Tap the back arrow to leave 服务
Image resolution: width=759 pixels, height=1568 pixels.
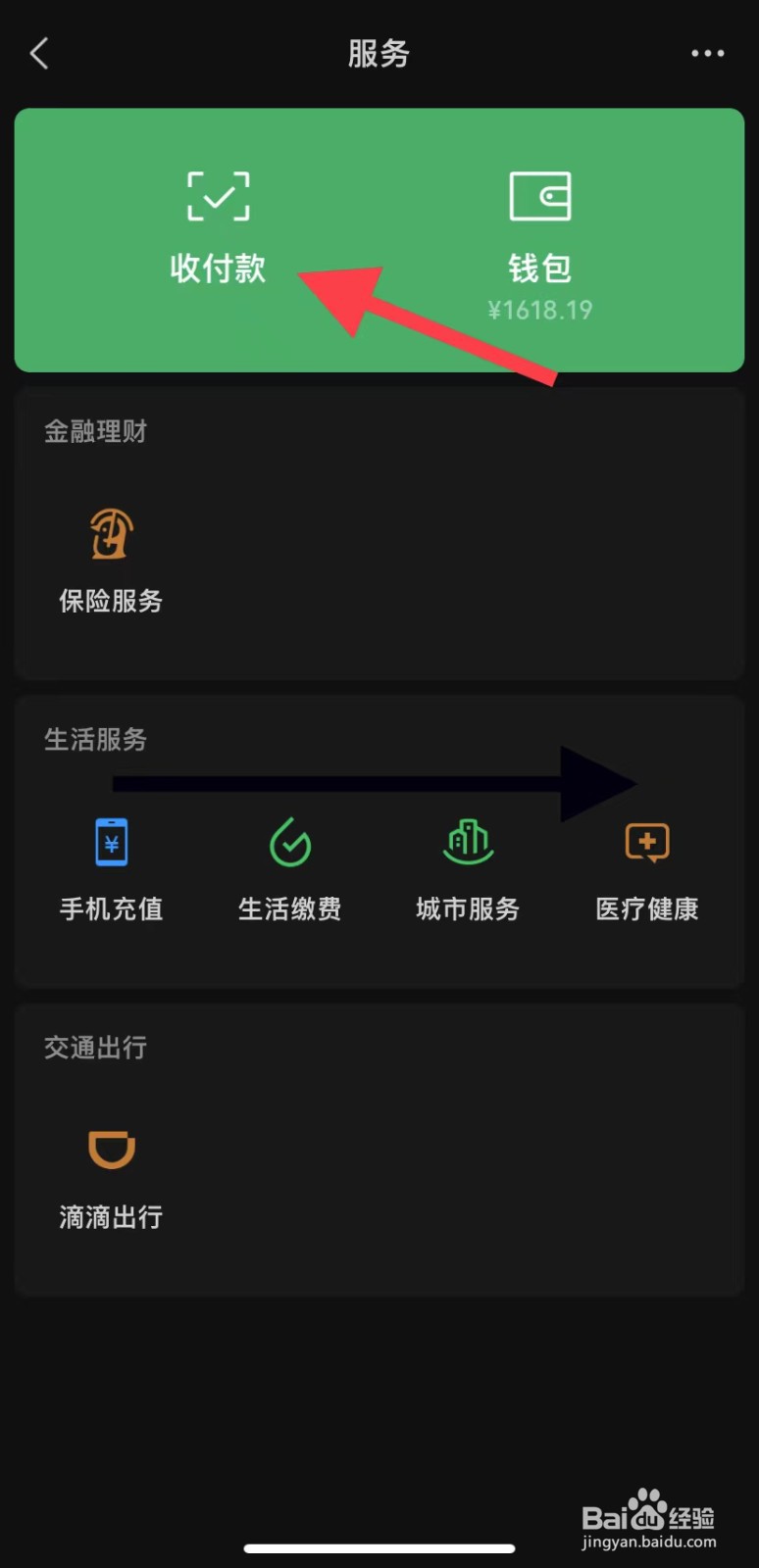(x=39, y=53)
